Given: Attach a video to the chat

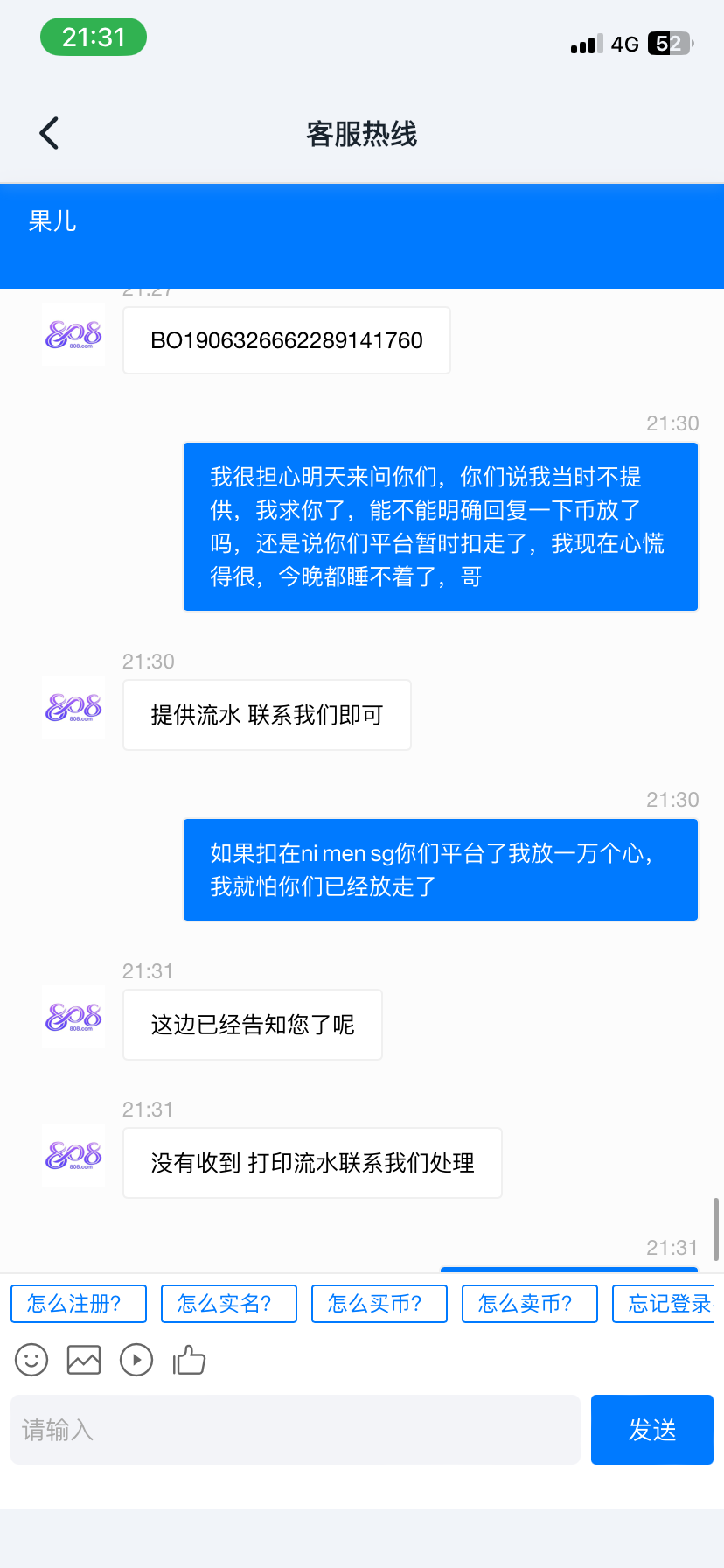Looking at the screenshot, I should (136, 1360).
